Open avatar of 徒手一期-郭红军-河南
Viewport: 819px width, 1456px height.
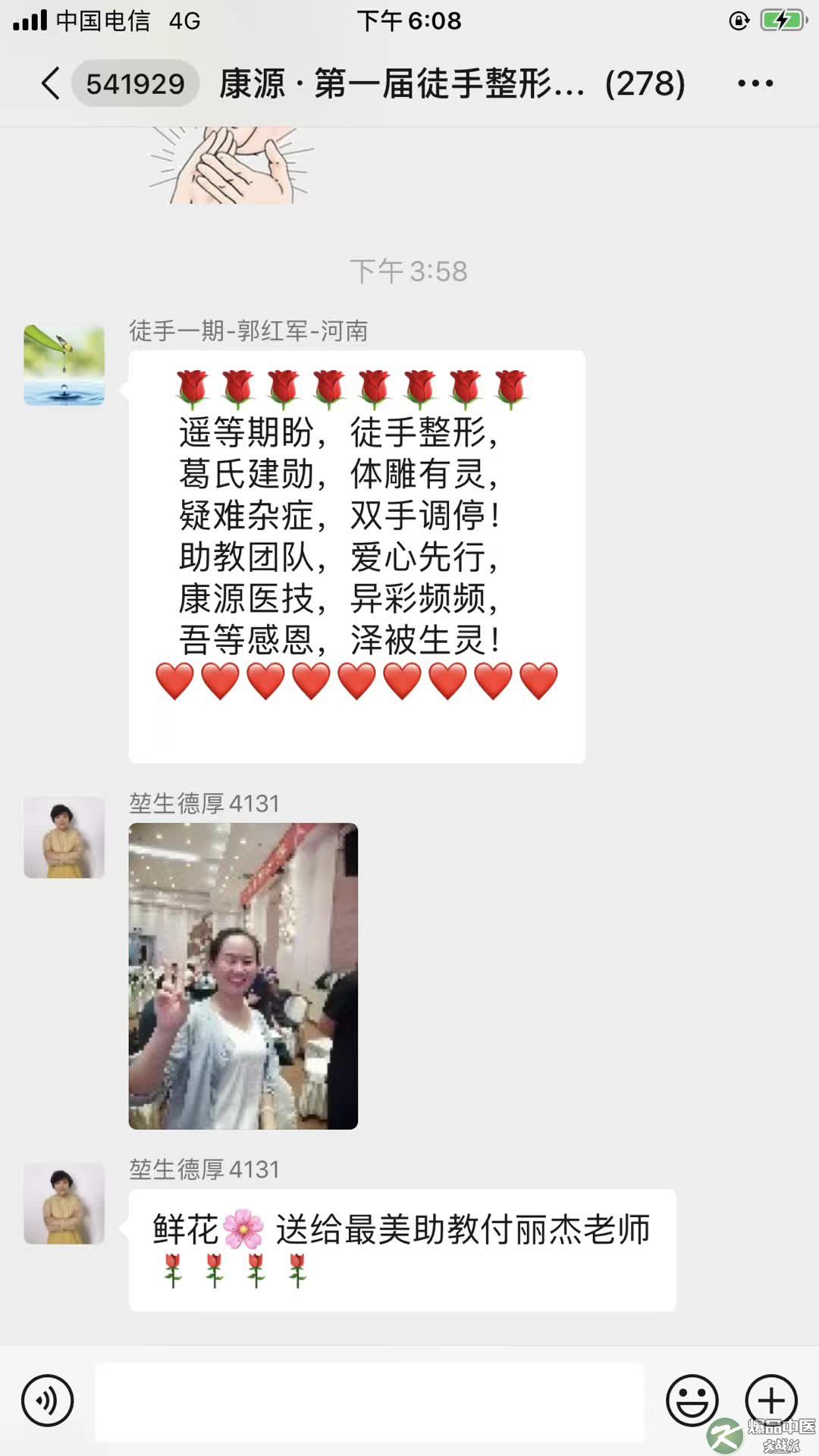coord(64,365)
